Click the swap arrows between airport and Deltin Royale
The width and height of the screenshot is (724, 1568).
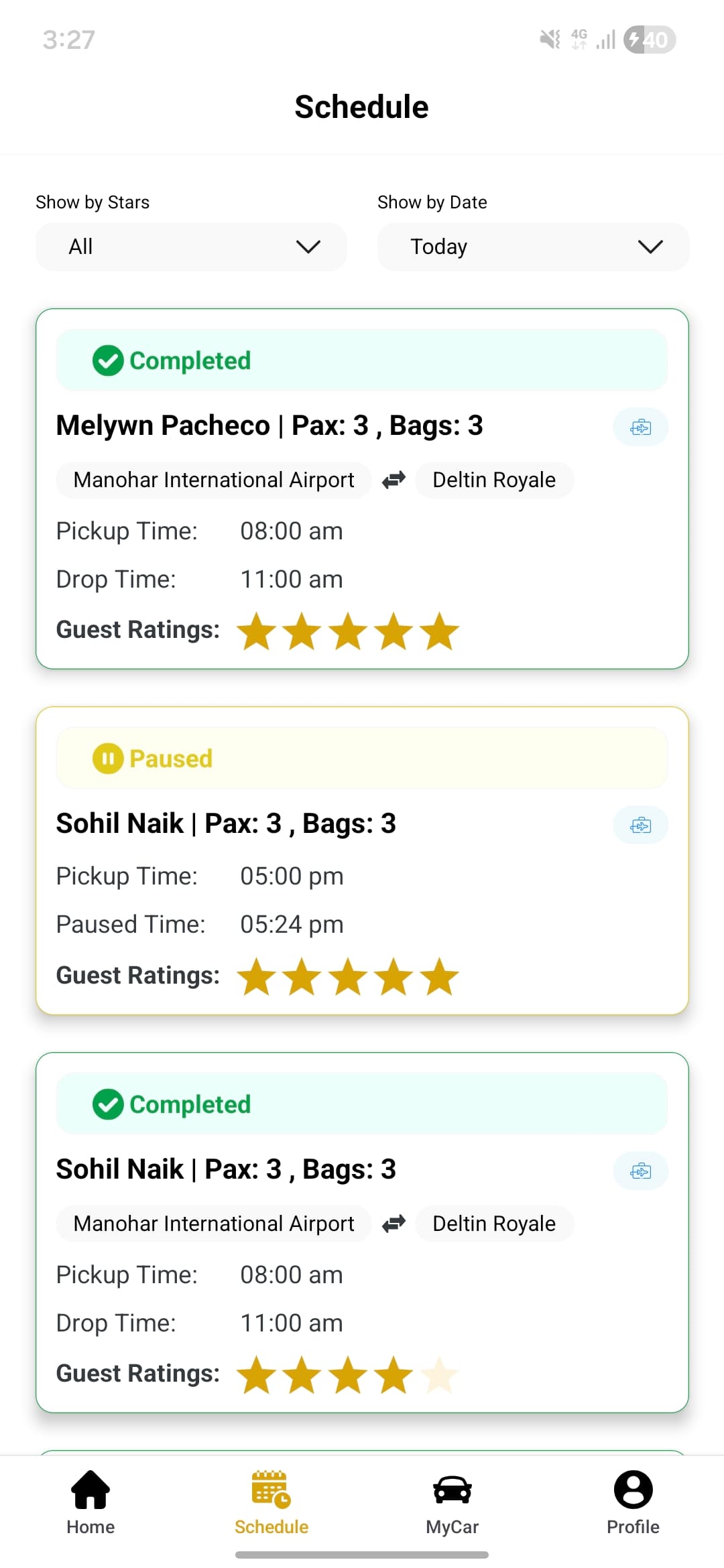394,480
